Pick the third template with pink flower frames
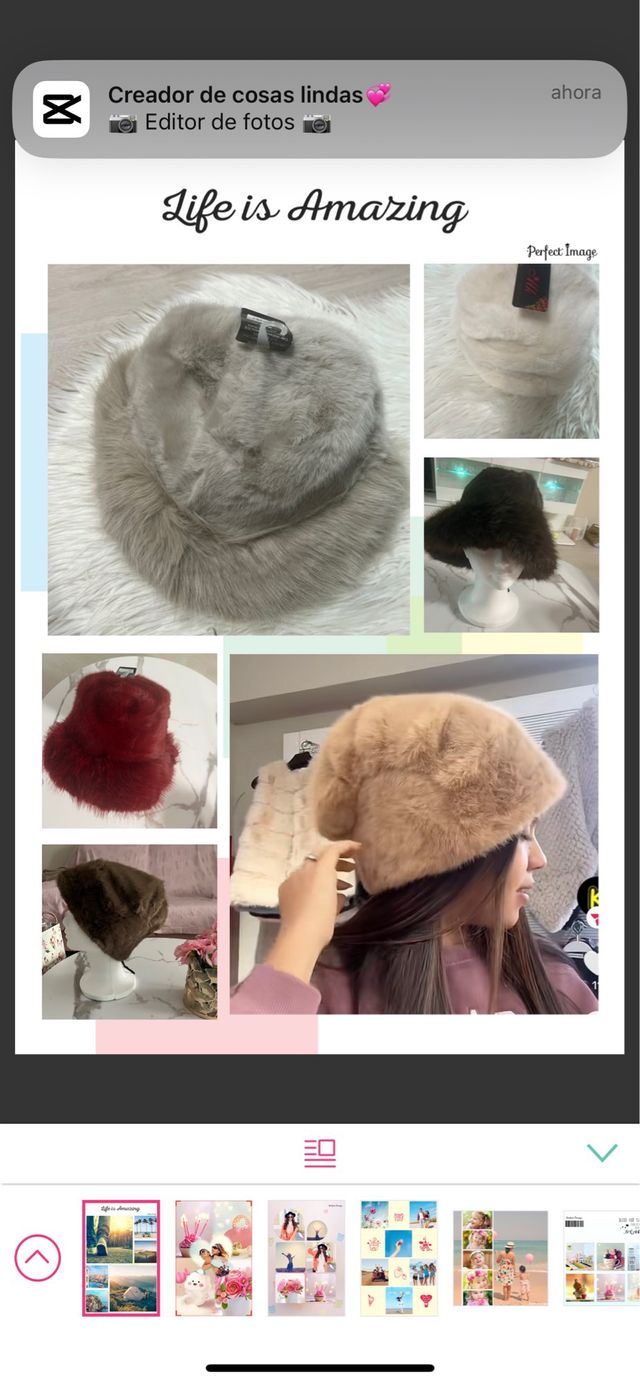This screenshot has width=640, height=1384. (306, 1258)
